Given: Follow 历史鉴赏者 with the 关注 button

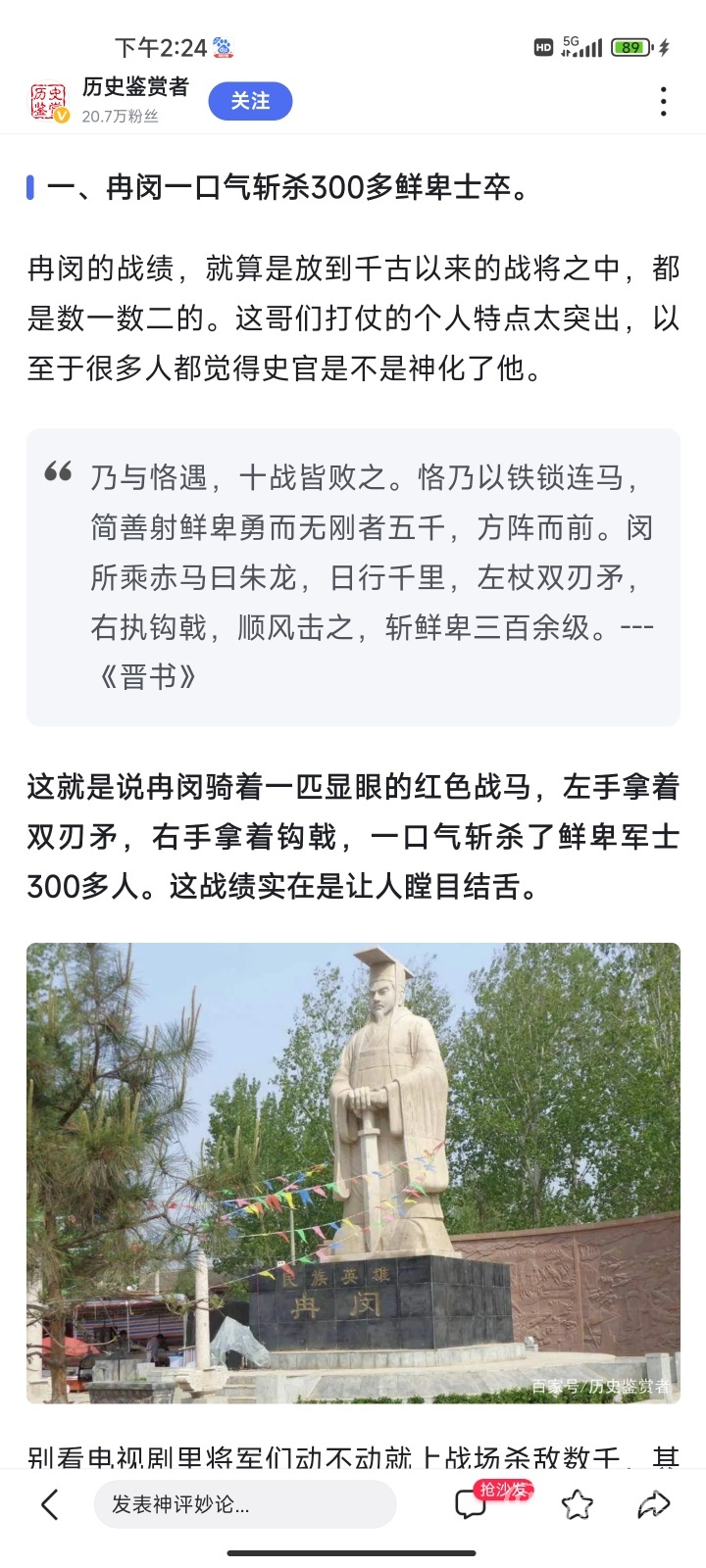Looking at the screenshot, I should point(250,101).
